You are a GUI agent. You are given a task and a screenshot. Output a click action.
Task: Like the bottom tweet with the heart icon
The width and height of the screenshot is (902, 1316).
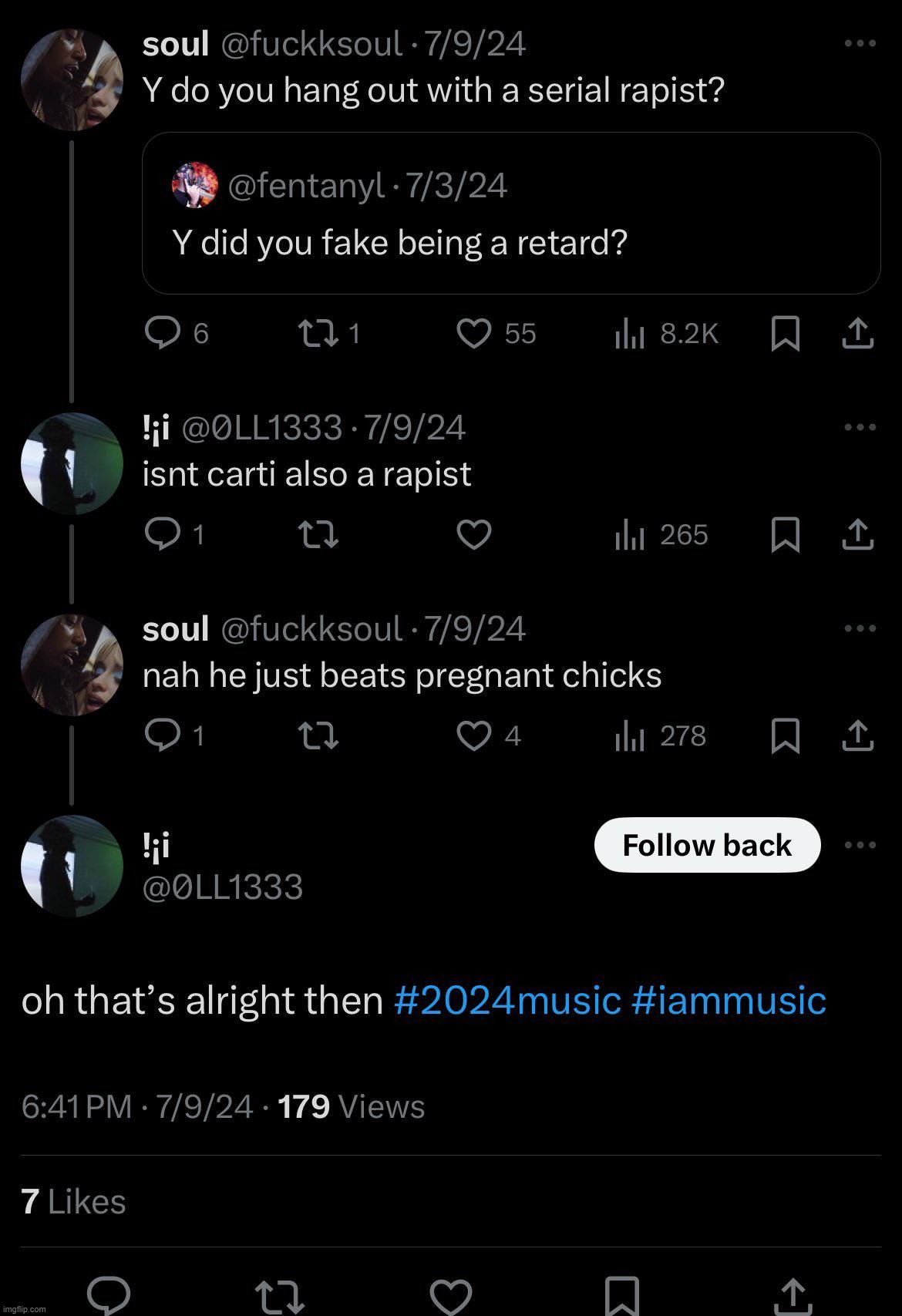[453, 1296]
